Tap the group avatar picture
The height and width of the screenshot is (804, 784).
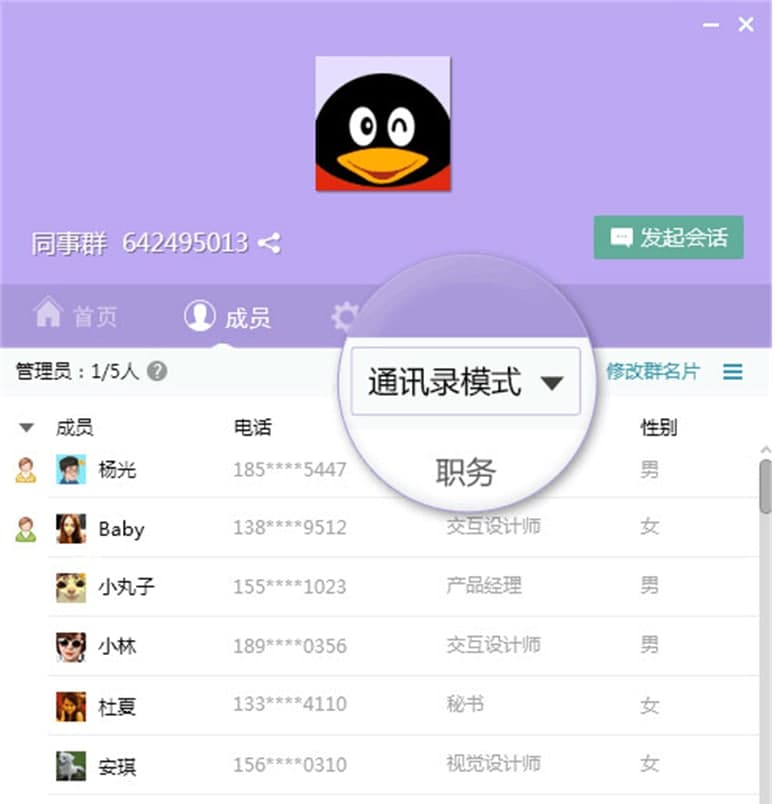coord(383,123)
